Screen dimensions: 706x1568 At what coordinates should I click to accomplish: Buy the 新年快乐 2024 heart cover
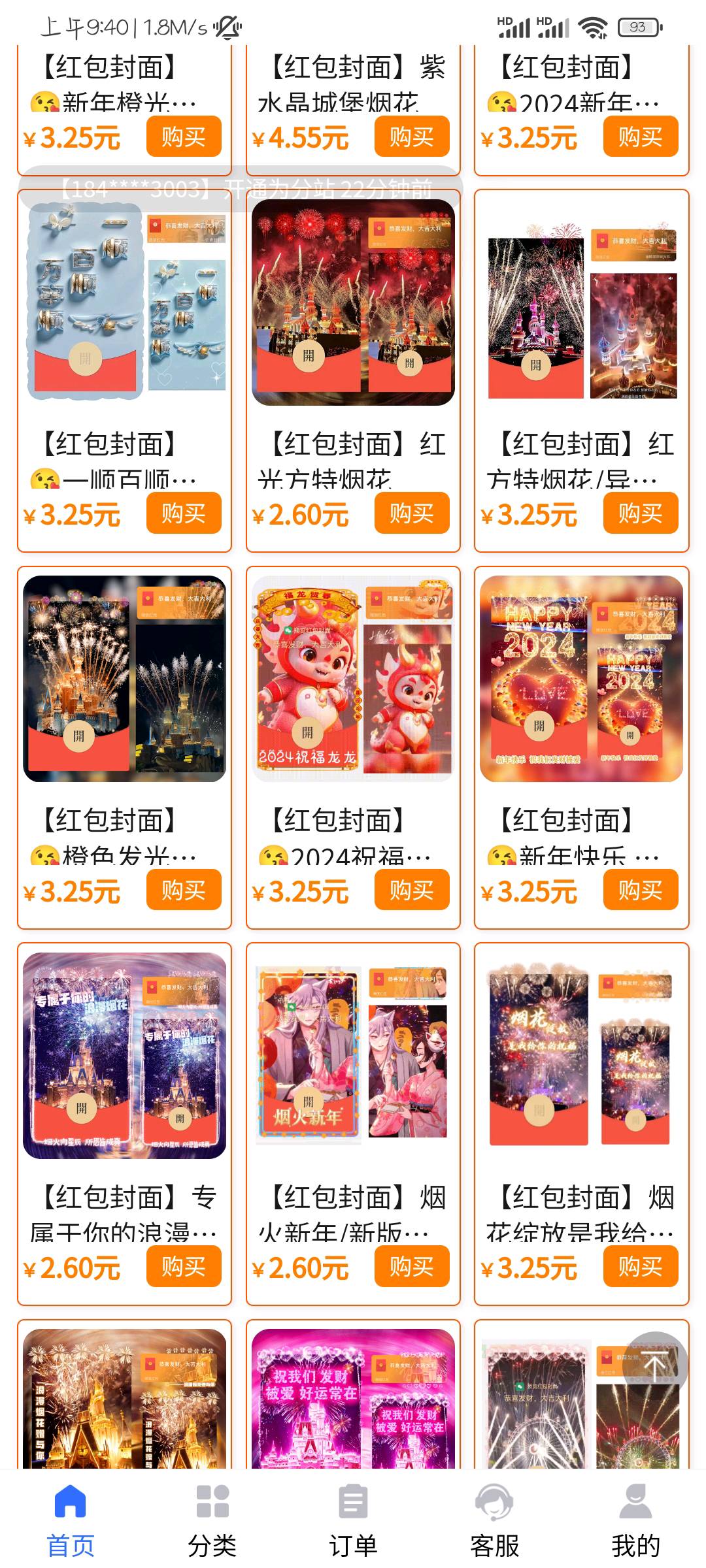click(641, 890)
